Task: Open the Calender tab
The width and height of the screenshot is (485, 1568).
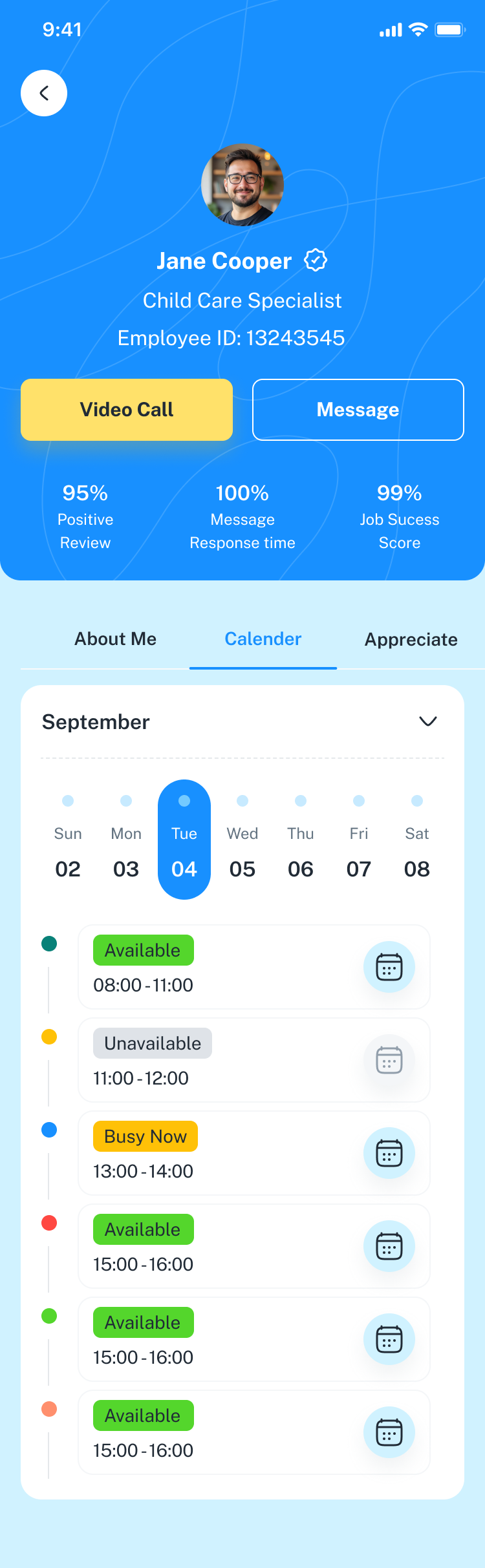Action: (263, 639)
